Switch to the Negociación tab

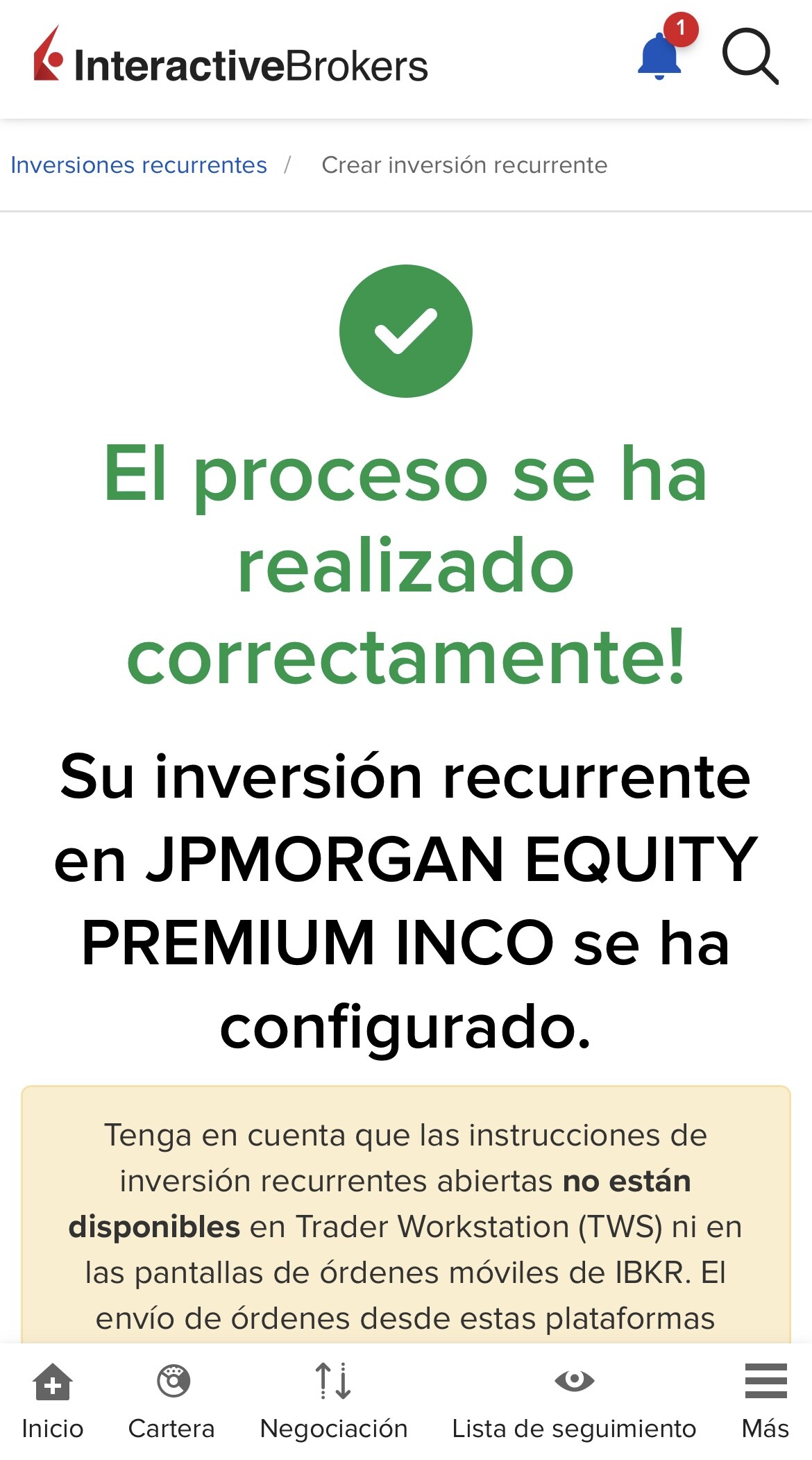point(334,1402)
